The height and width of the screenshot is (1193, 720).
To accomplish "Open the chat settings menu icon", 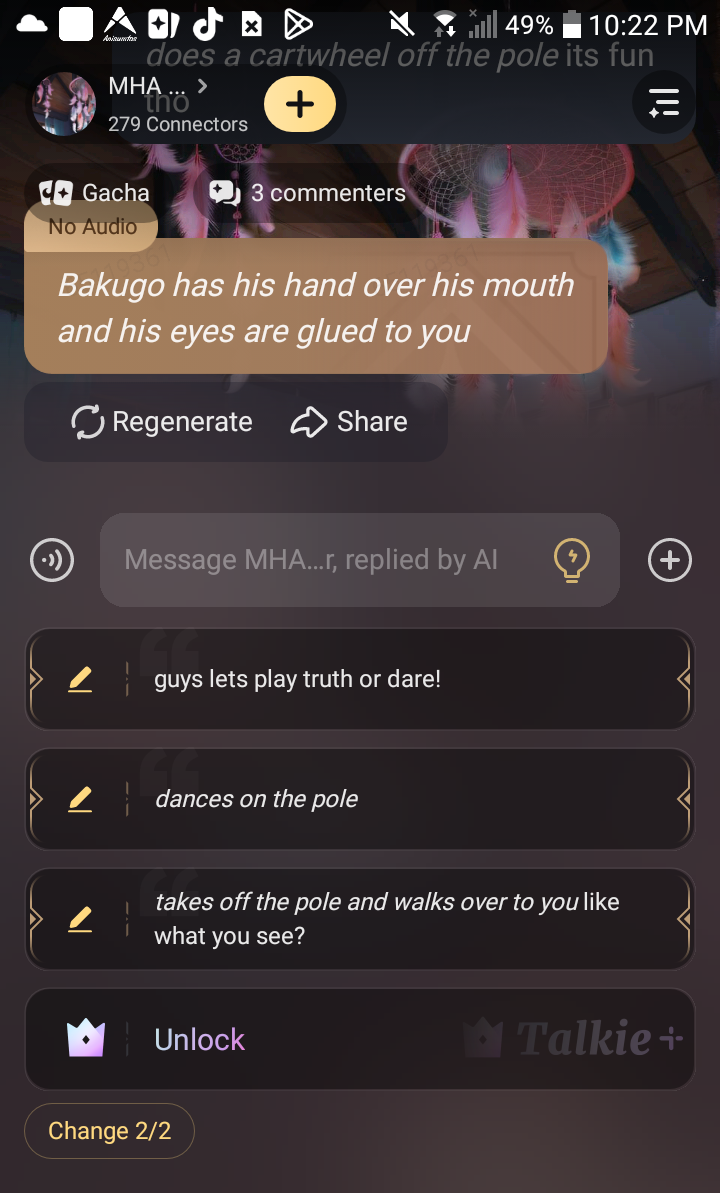I will click(663, 103).
